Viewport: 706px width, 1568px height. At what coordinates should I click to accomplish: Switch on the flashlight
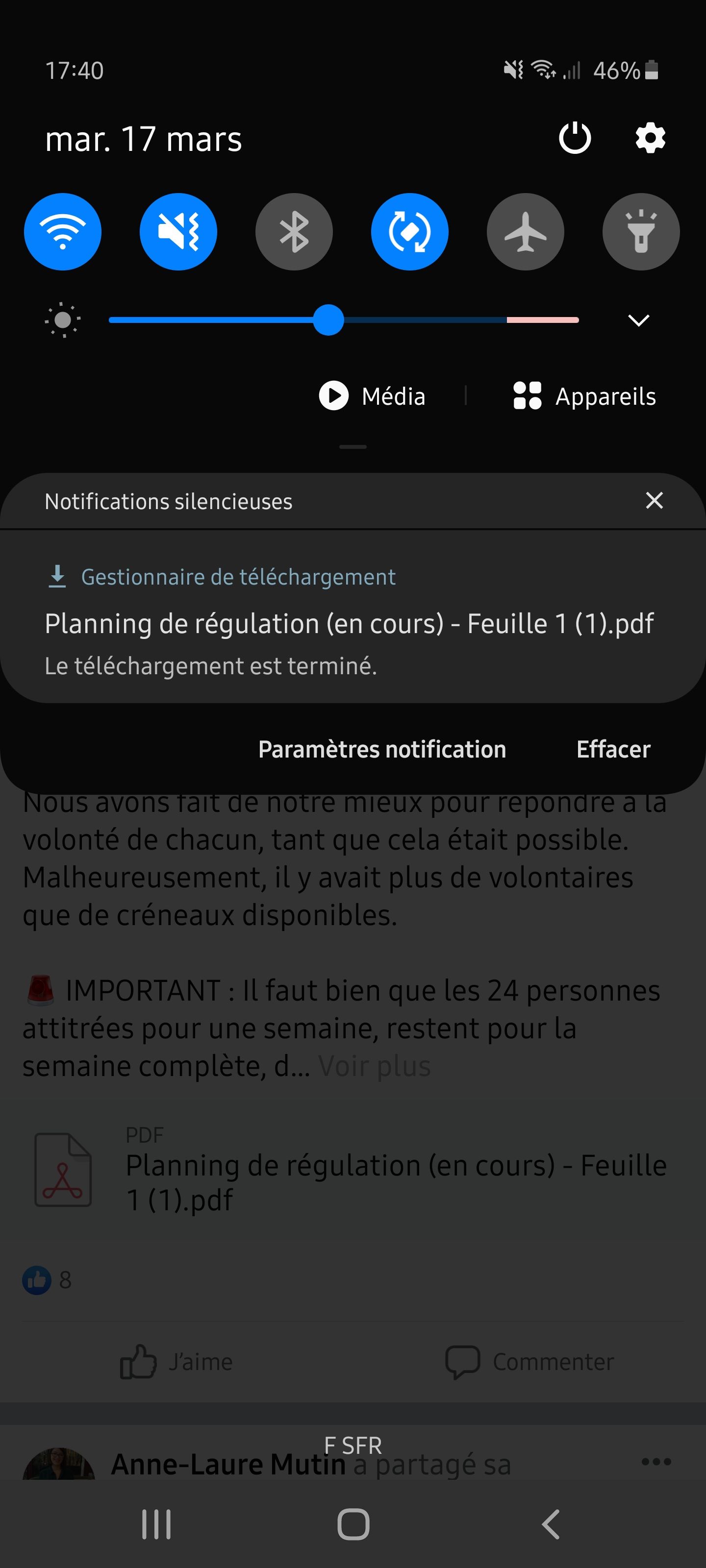[640, 232]
